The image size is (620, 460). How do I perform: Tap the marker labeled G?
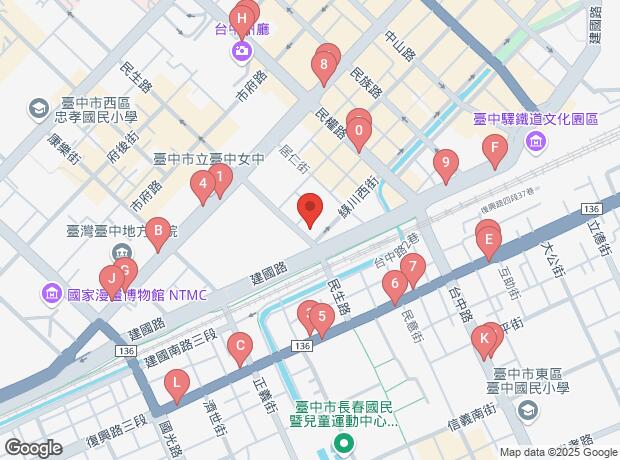point(124,272)
